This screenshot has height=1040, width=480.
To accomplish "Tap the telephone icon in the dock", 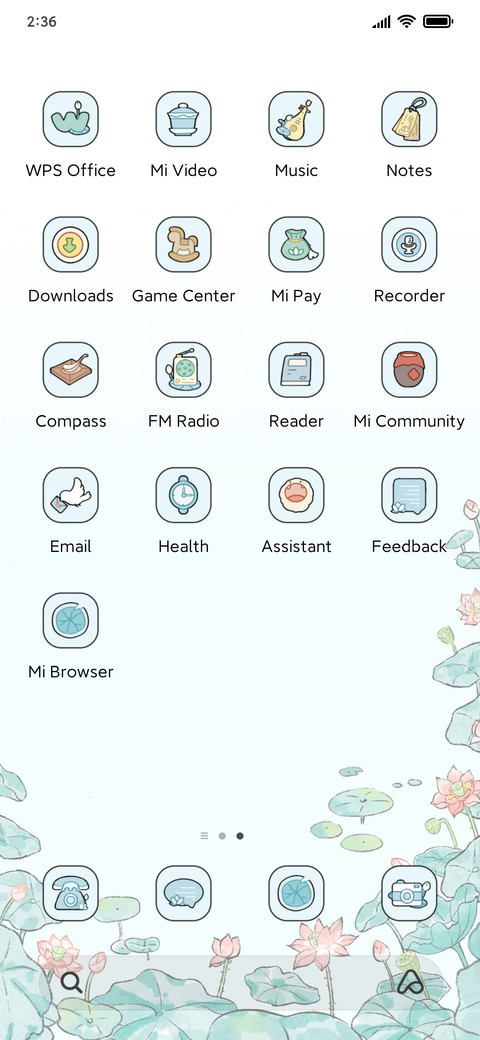I will [x=70, y=893].
